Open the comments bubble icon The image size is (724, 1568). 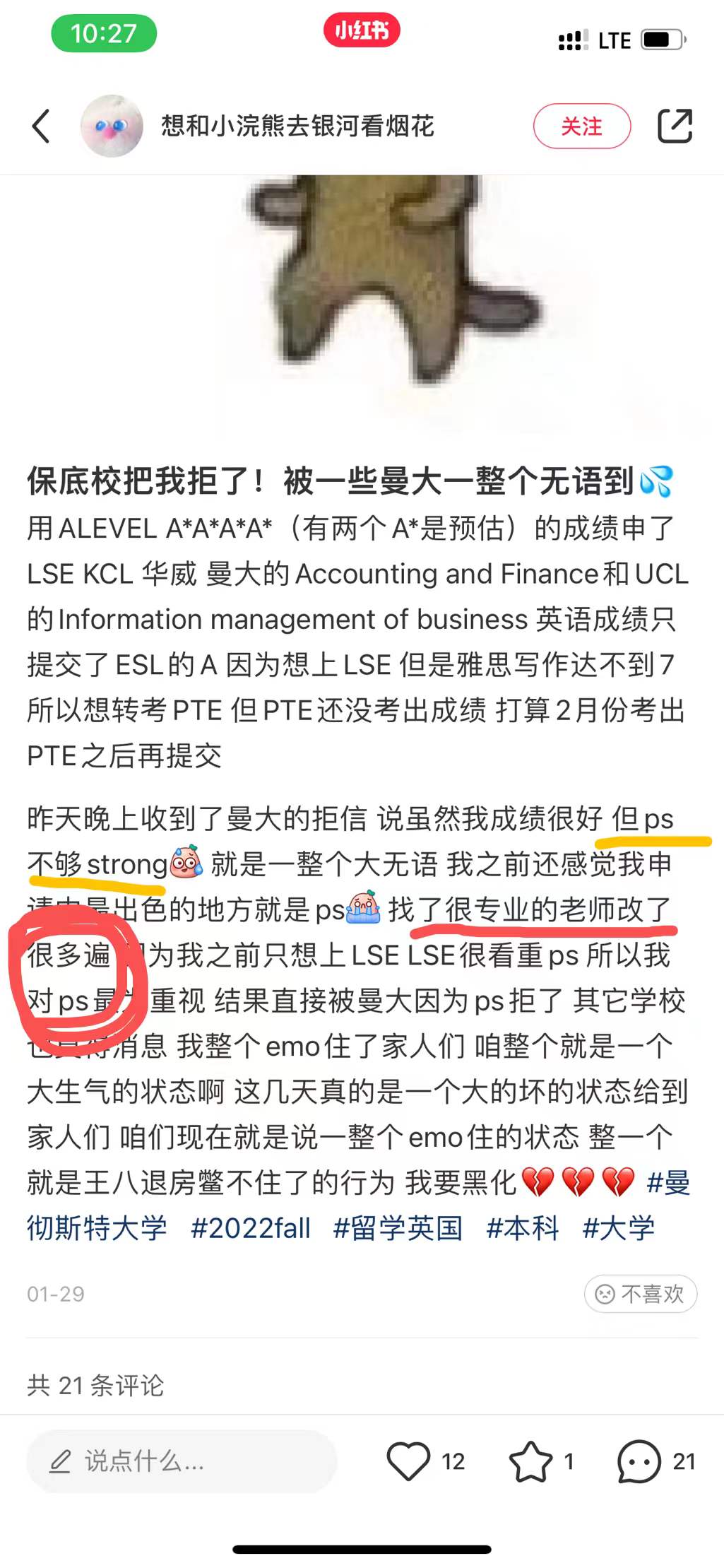pyautogui.click(x=639, y=1461)
